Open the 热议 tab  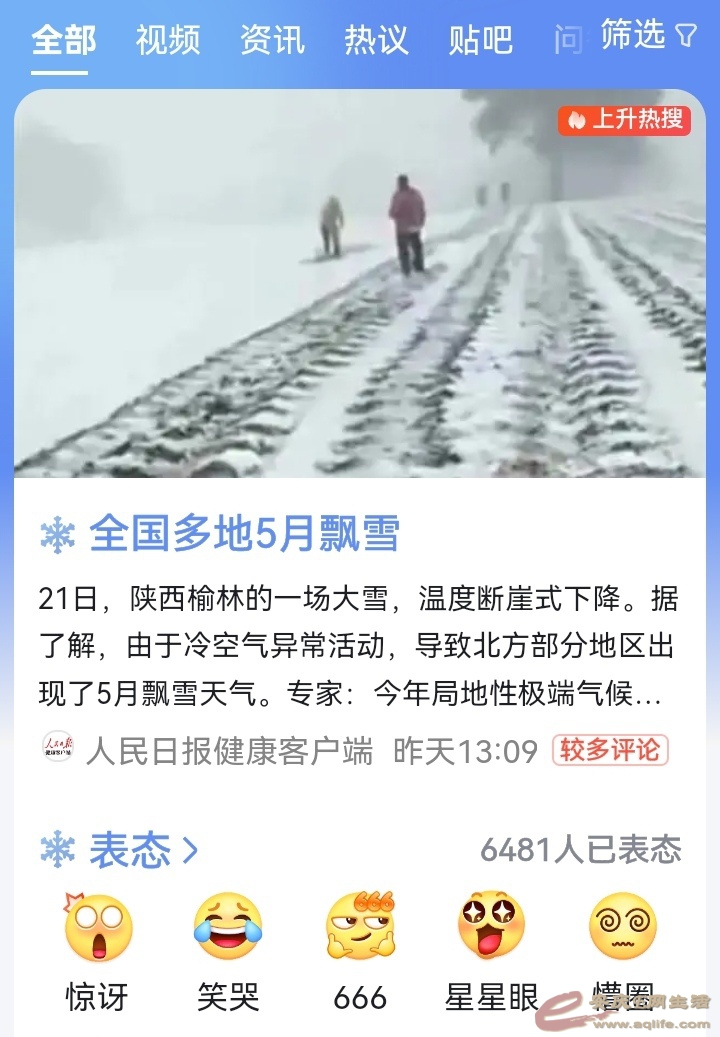(376, 40)
